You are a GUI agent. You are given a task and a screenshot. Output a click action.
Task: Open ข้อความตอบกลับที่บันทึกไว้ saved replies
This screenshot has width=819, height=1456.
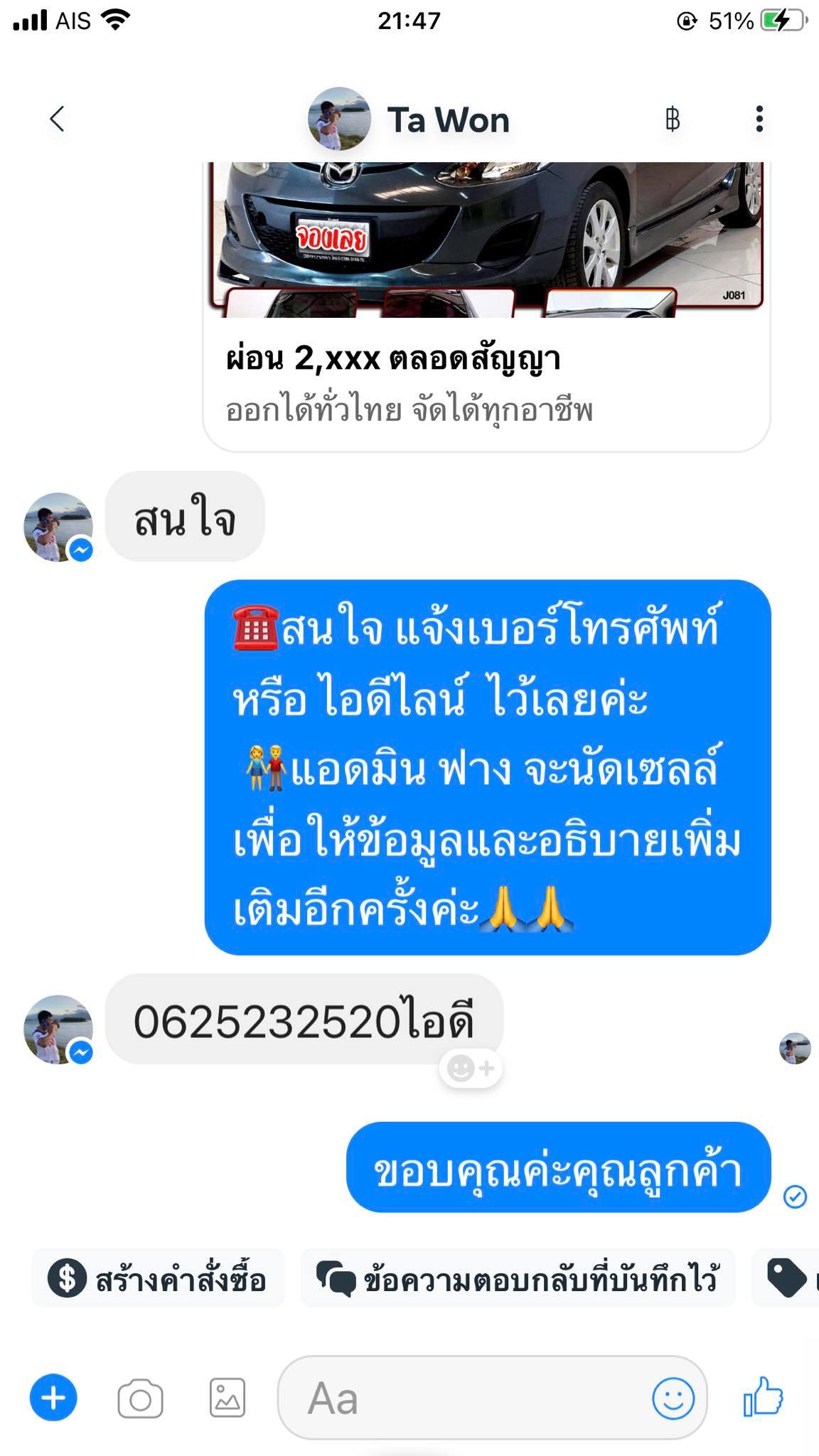pyautogui.click(x=518, y=1280)
